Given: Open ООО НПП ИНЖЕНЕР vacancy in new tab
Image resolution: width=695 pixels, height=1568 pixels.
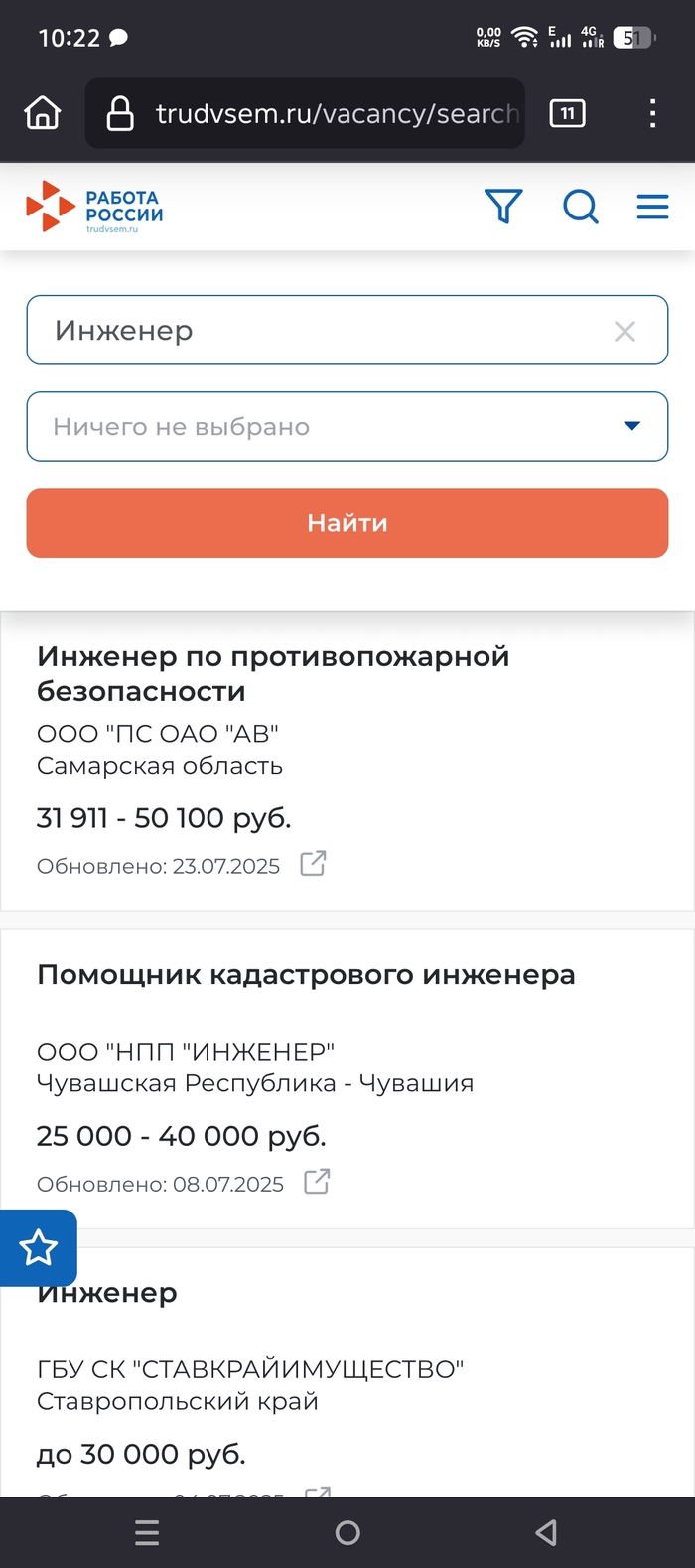Looking at the screenshot, I should 317,1182.
